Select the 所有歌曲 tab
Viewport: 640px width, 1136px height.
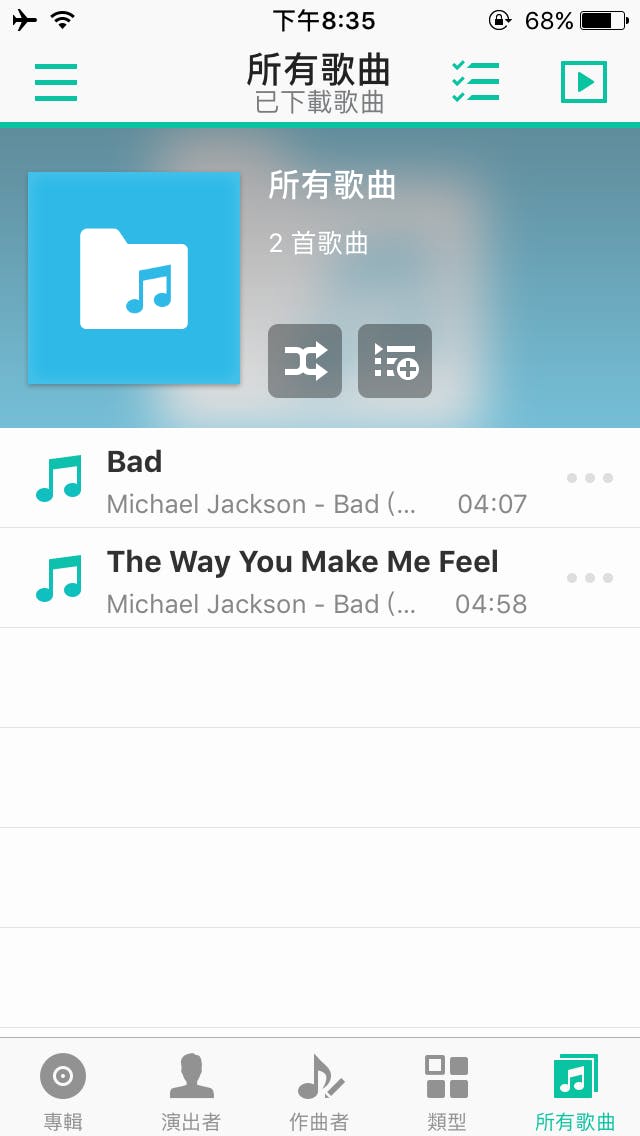click(575, 1089)
